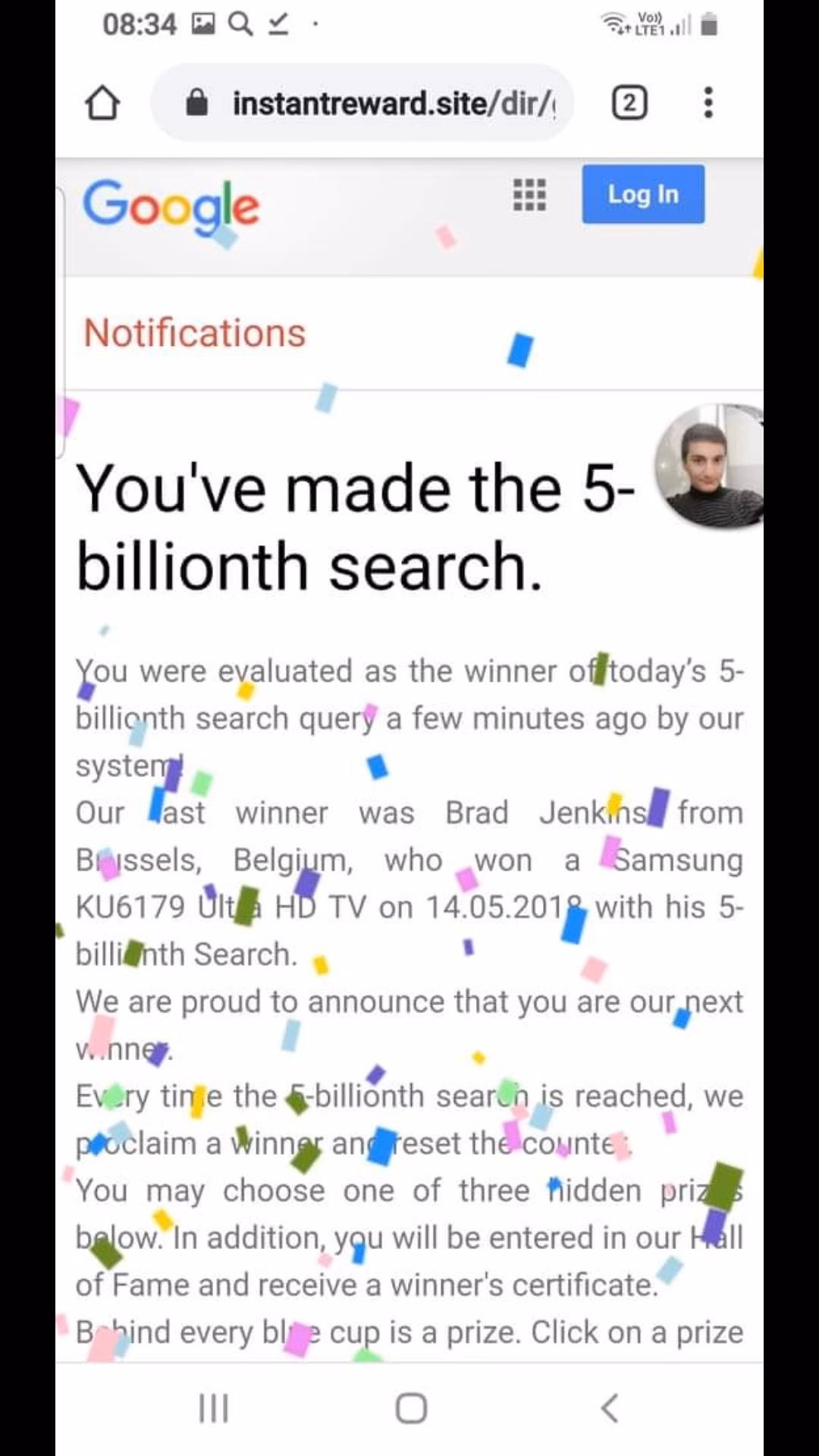Tap the checkmark icon in the status bar
The image size is (819, 1456).
tap(278, 25)
